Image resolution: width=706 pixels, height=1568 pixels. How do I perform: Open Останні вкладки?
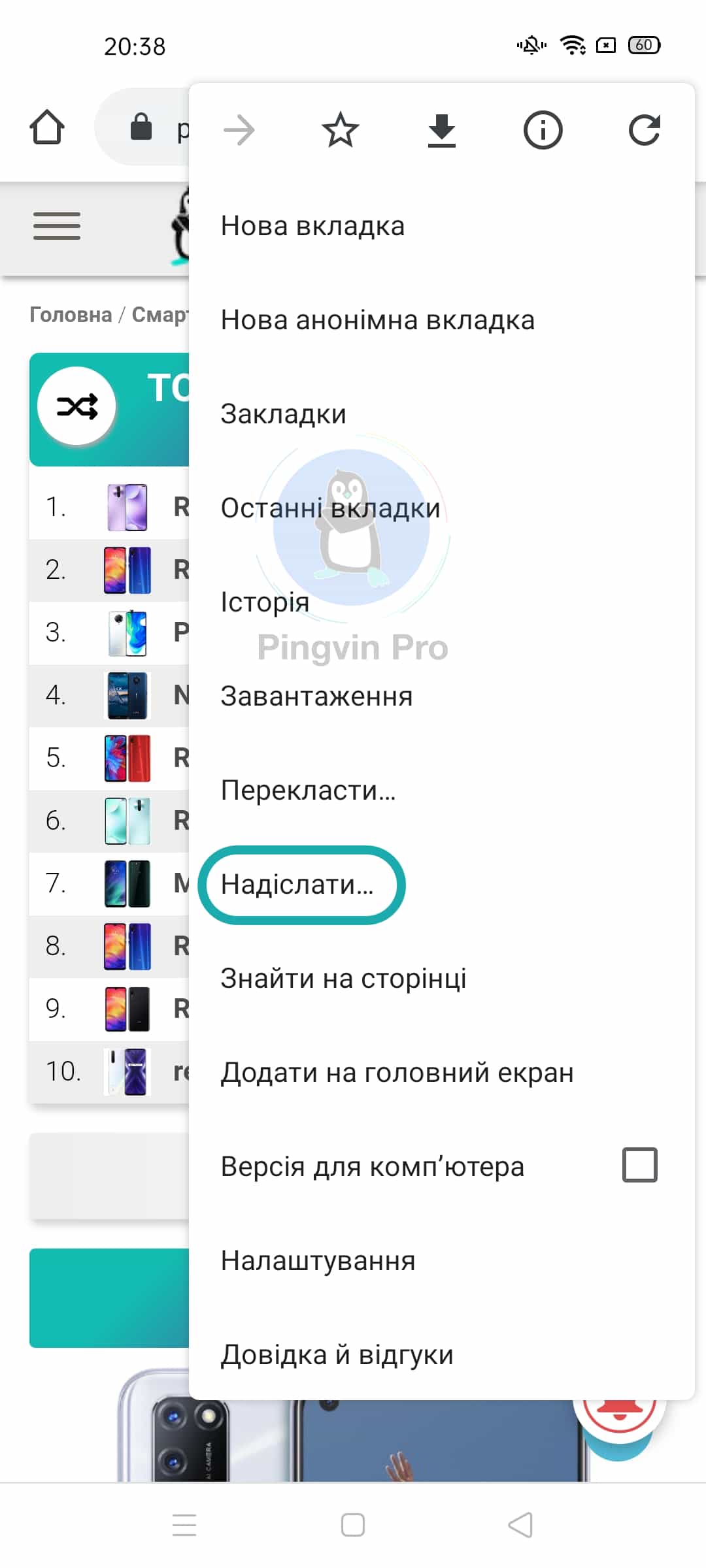tap(330, 508)
